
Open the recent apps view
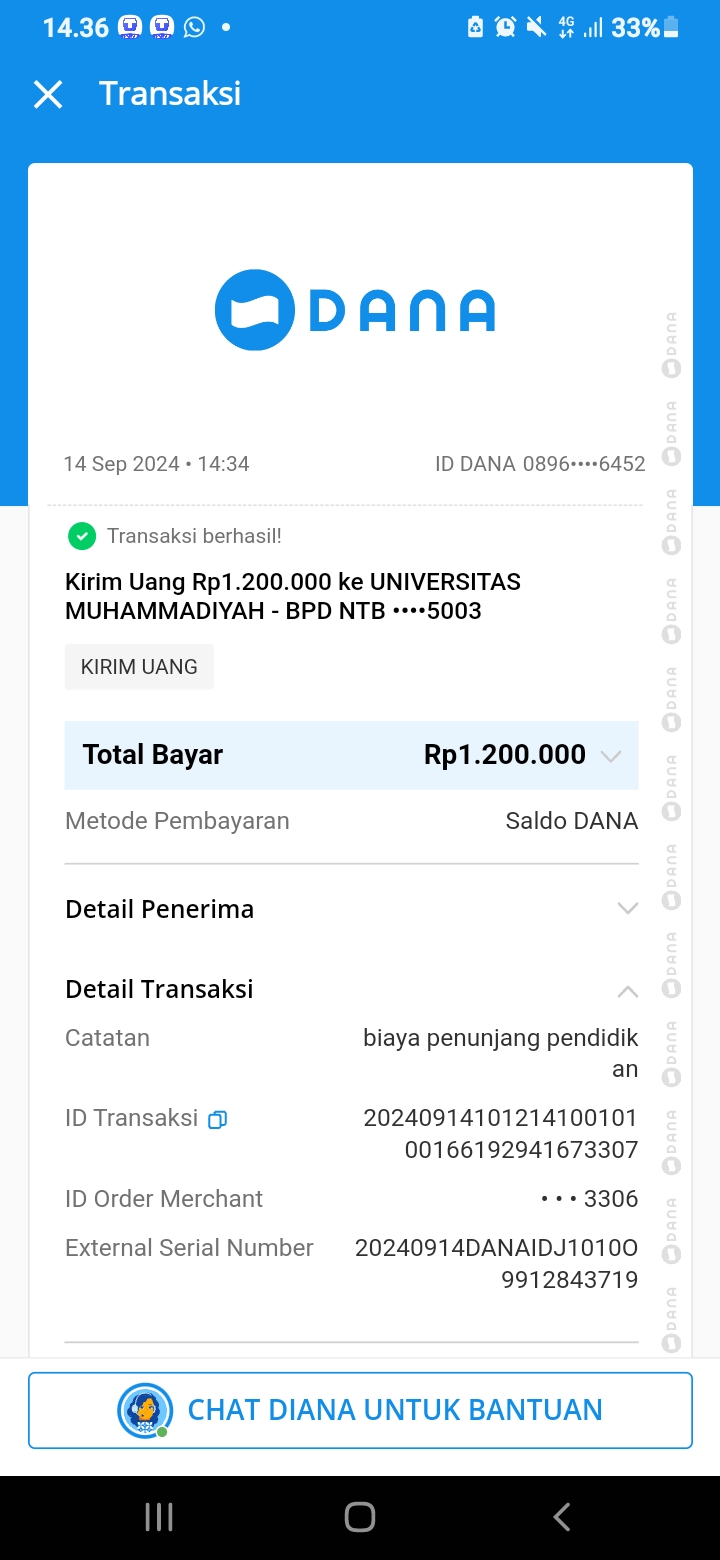point(159,1517)
